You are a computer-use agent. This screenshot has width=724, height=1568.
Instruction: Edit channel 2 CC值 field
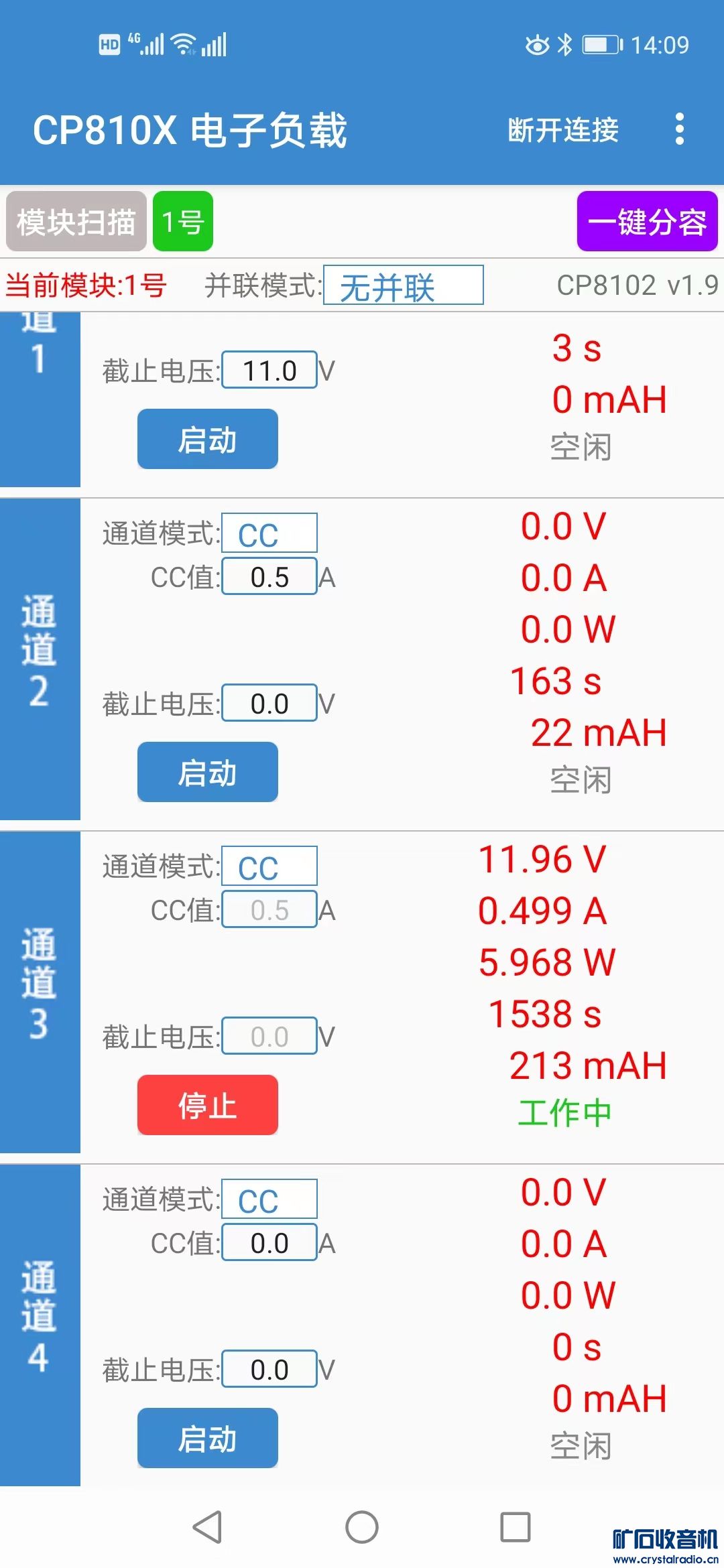269,576
